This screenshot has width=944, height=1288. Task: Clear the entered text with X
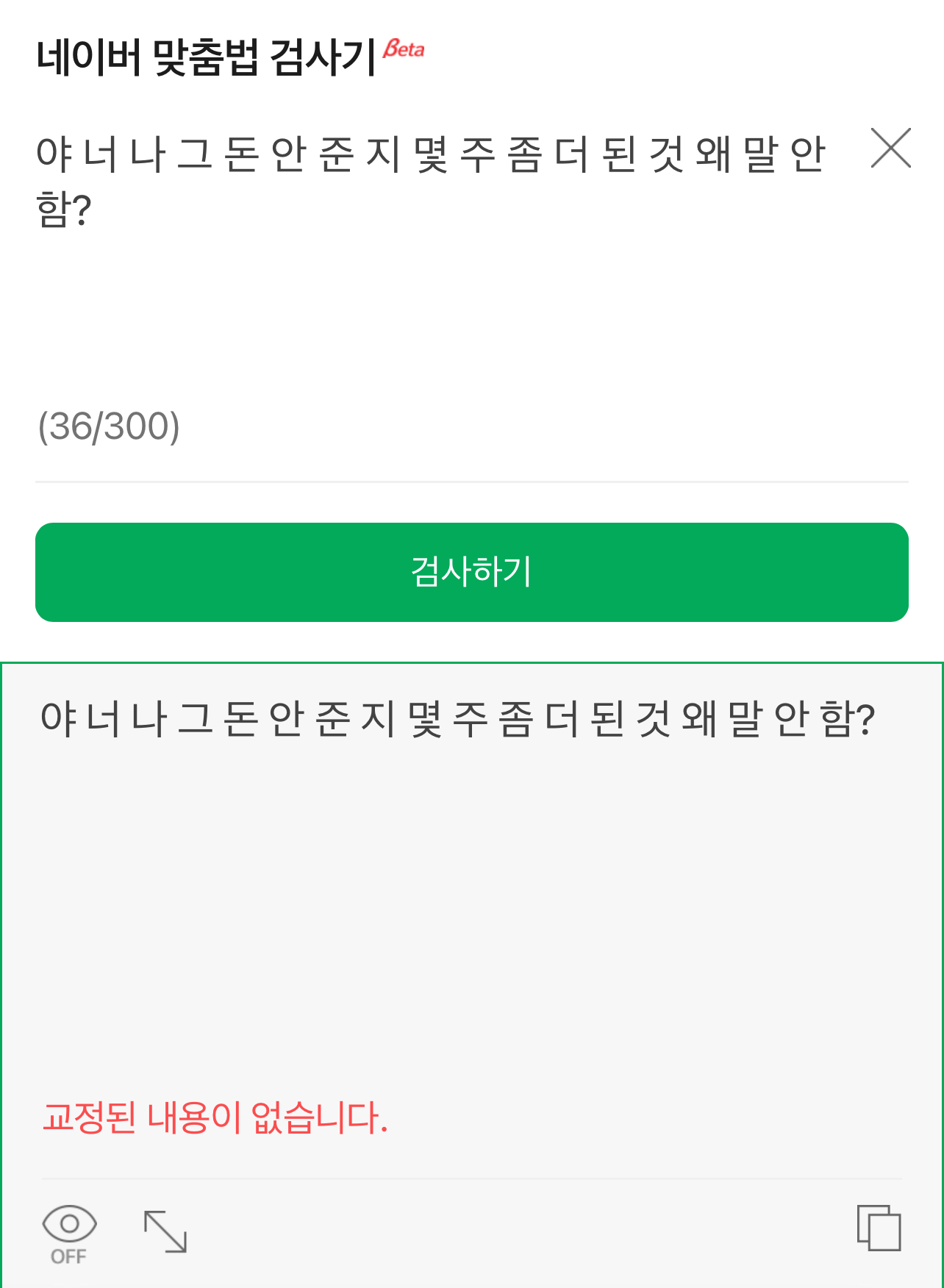(x=890, y=148)
